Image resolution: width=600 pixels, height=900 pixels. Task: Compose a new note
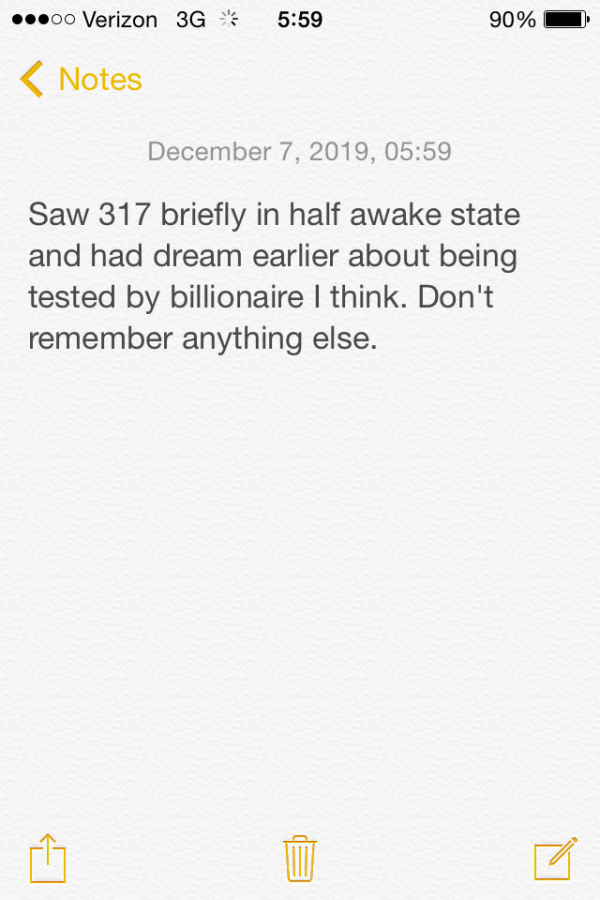click(x=555, y=858)
